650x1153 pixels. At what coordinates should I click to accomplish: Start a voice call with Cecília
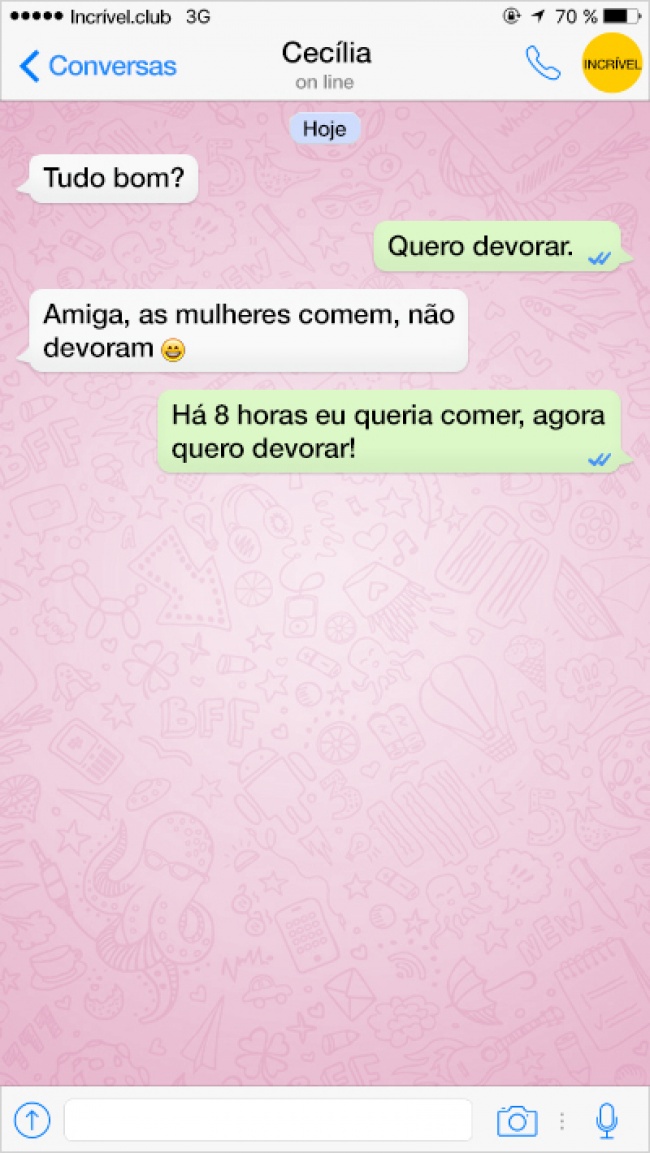pyautogui.click(x=543, y=64)
